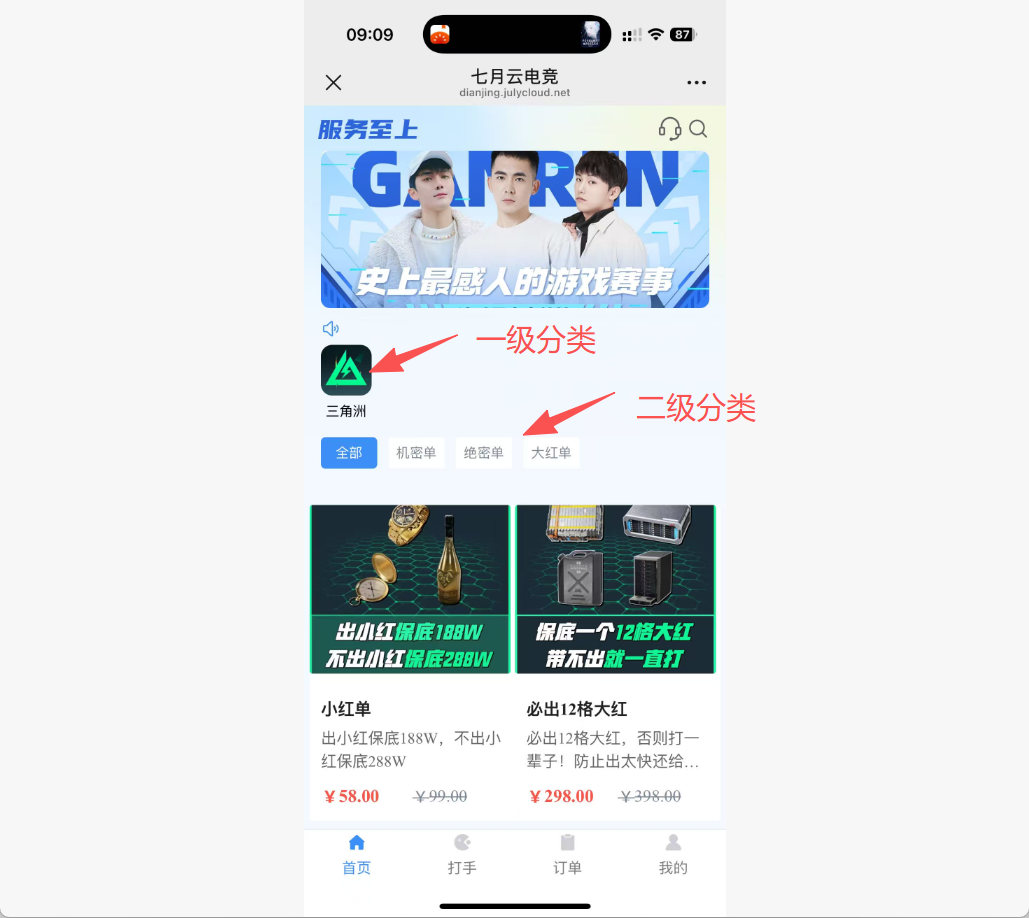Screen dimensions: 1029x918
Task: Contact customer service via headset icon
Action: [670, 129]
